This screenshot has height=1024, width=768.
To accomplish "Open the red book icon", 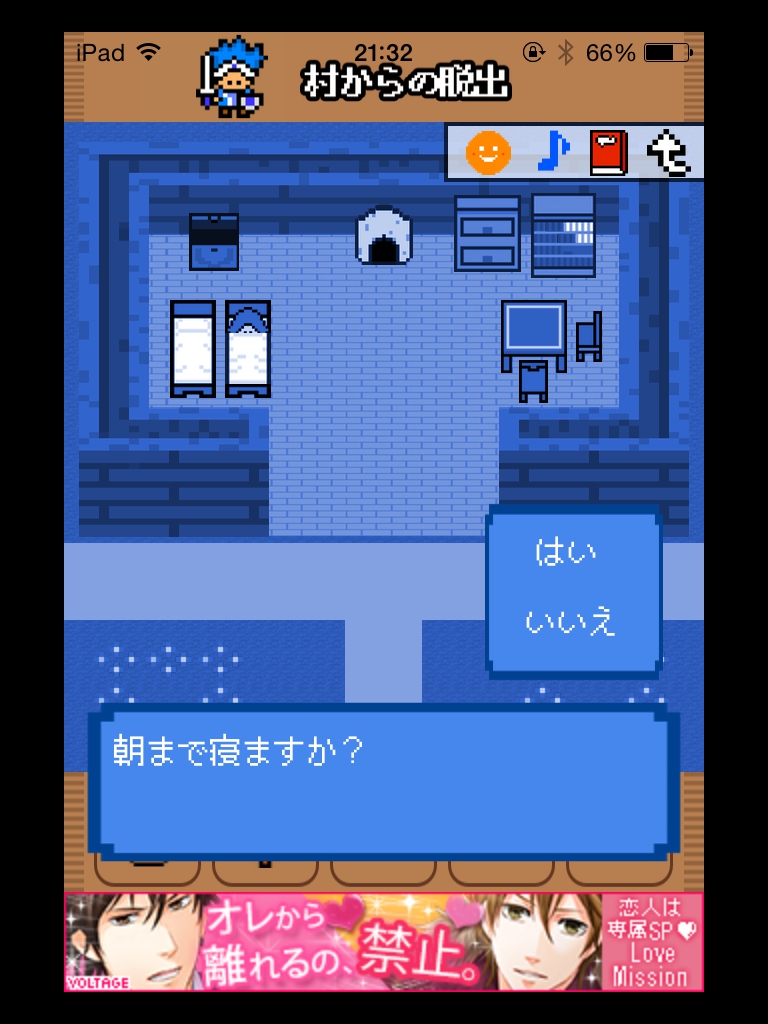I will [607, 152].
